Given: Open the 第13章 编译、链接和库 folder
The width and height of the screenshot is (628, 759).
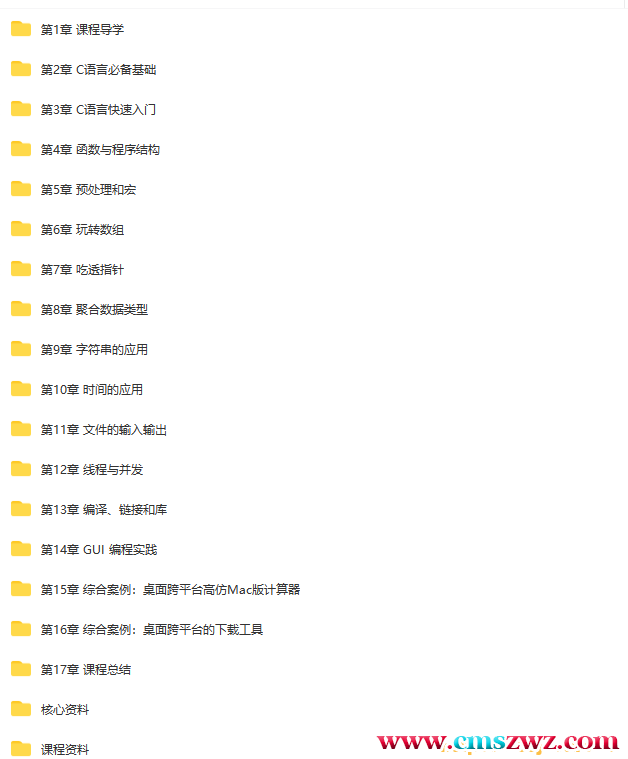Looking at the screenshot, I should coord(103,510).
